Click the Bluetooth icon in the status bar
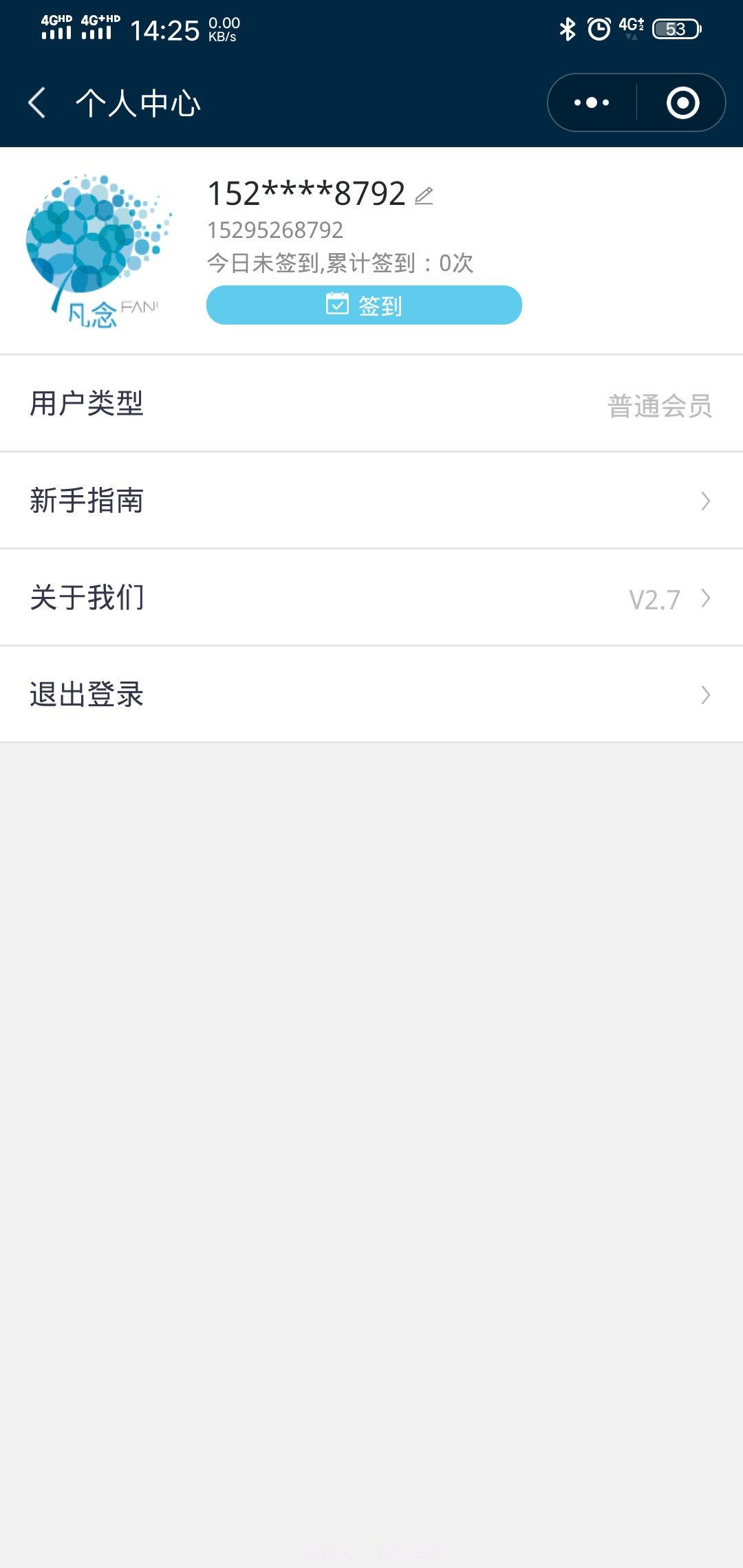 (568, 28)
